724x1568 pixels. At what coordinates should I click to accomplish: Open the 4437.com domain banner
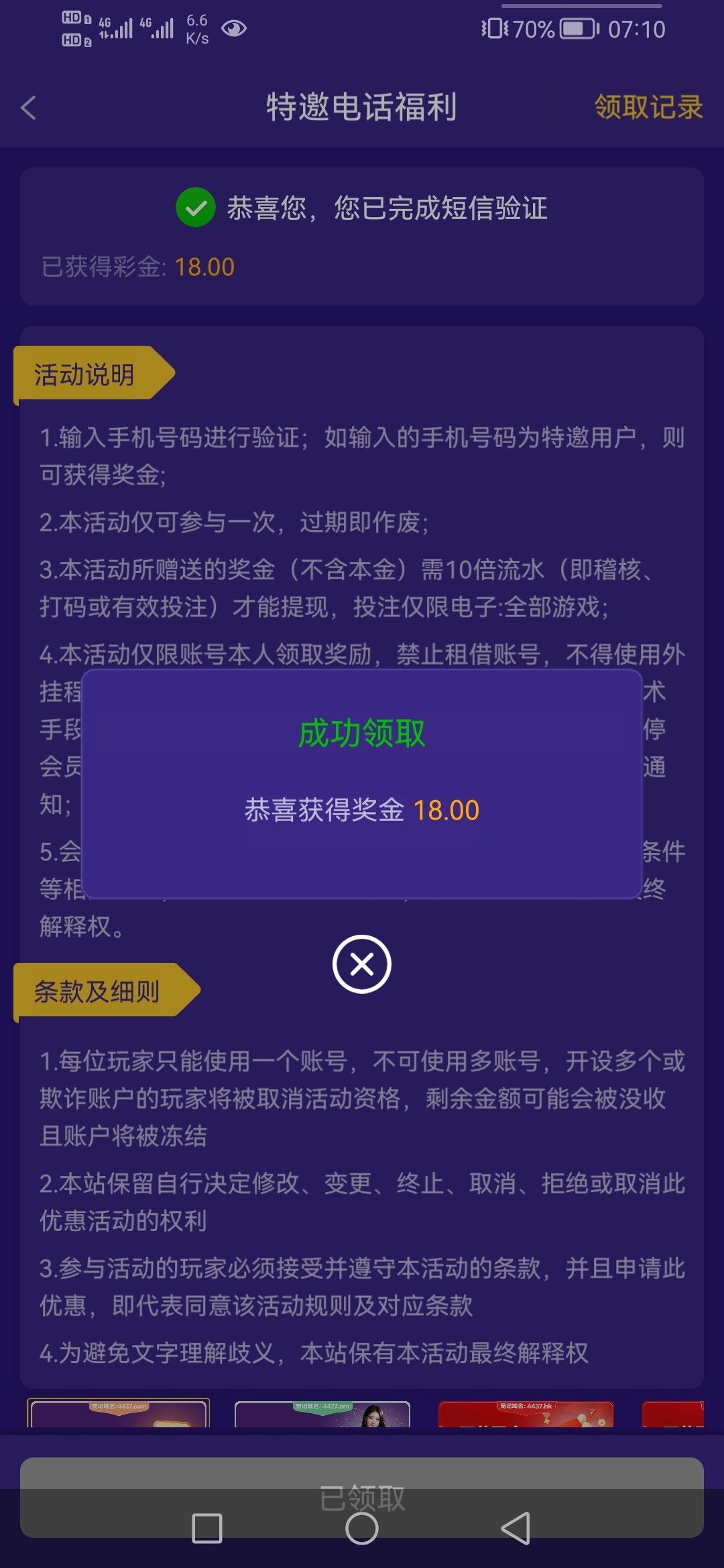[119, 1413]
